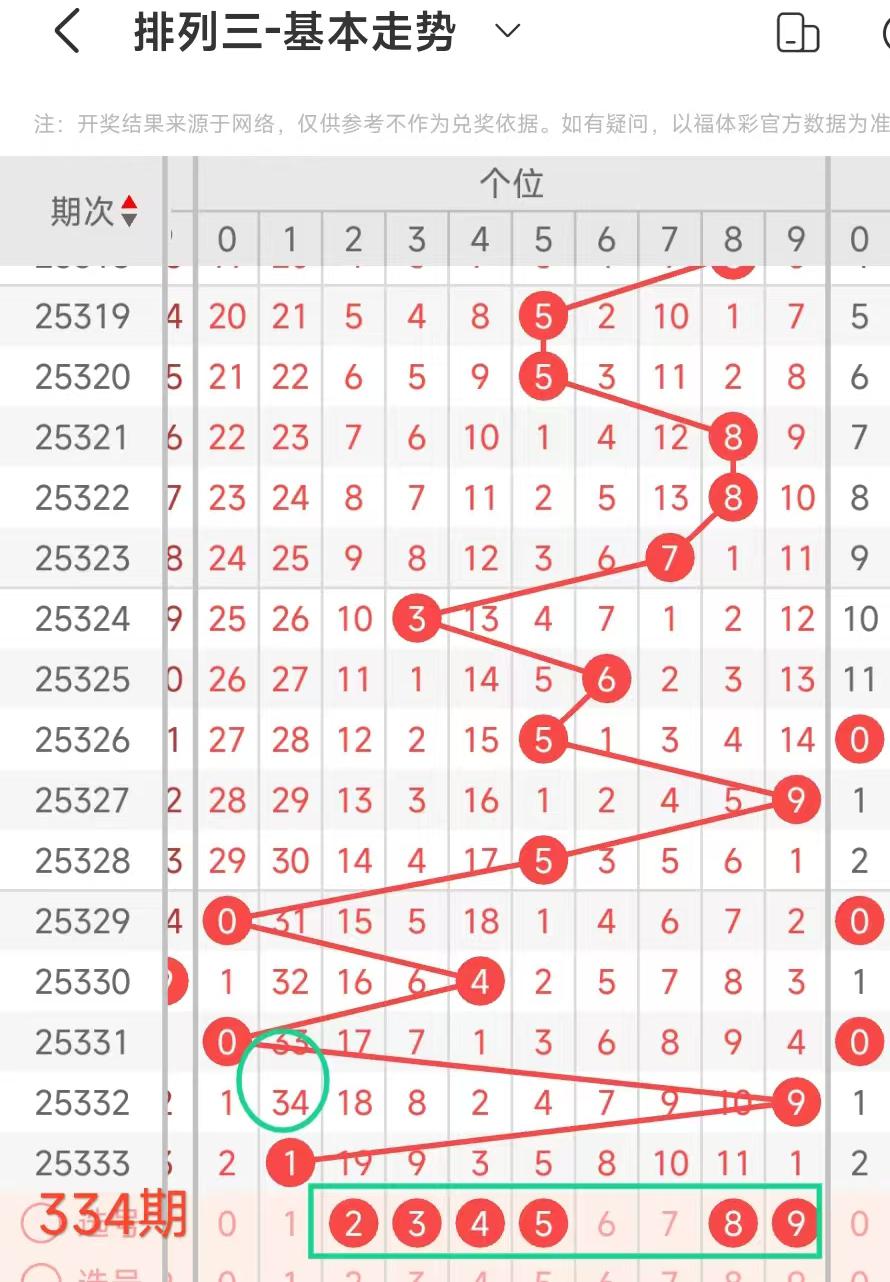Viewport: 890px width, 1282px height.
Task: Deselect number 8 in the 个位 pick row
Action: (x=733, y=1223)
